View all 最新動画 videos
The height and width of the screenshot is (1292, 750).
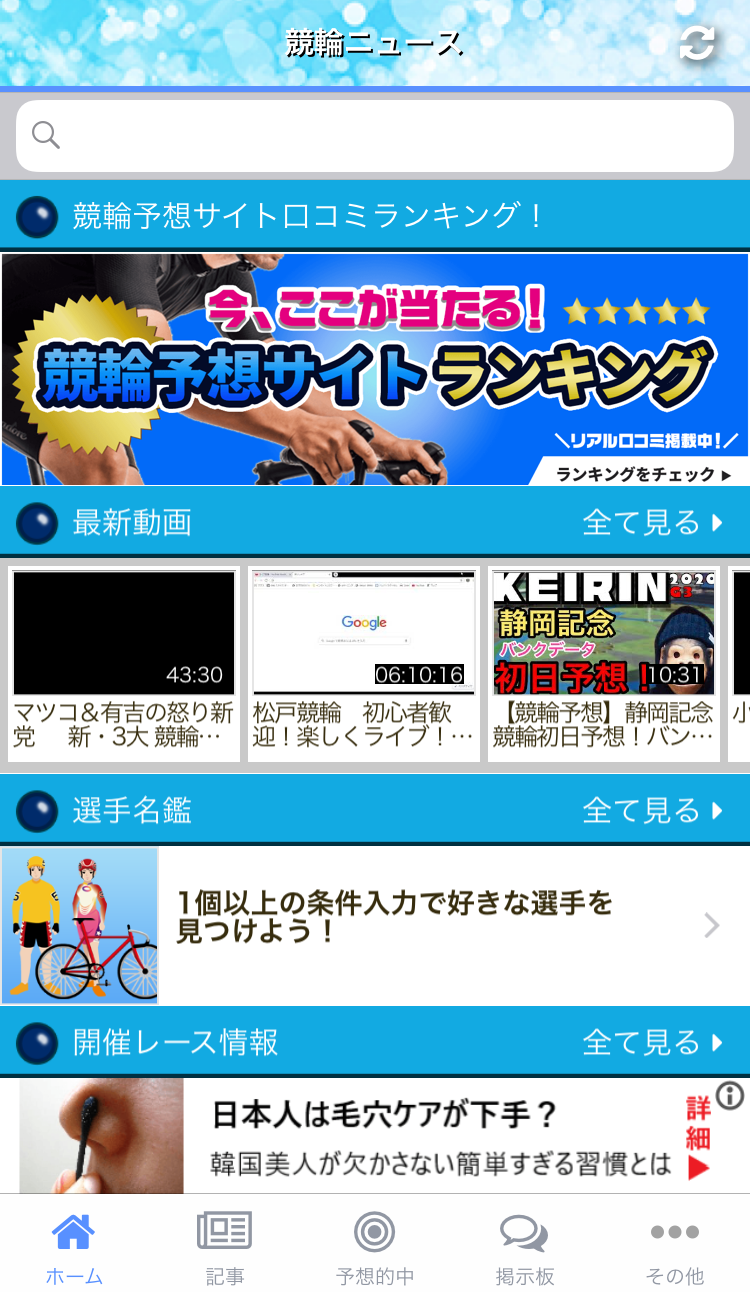(x=652, y=522)
